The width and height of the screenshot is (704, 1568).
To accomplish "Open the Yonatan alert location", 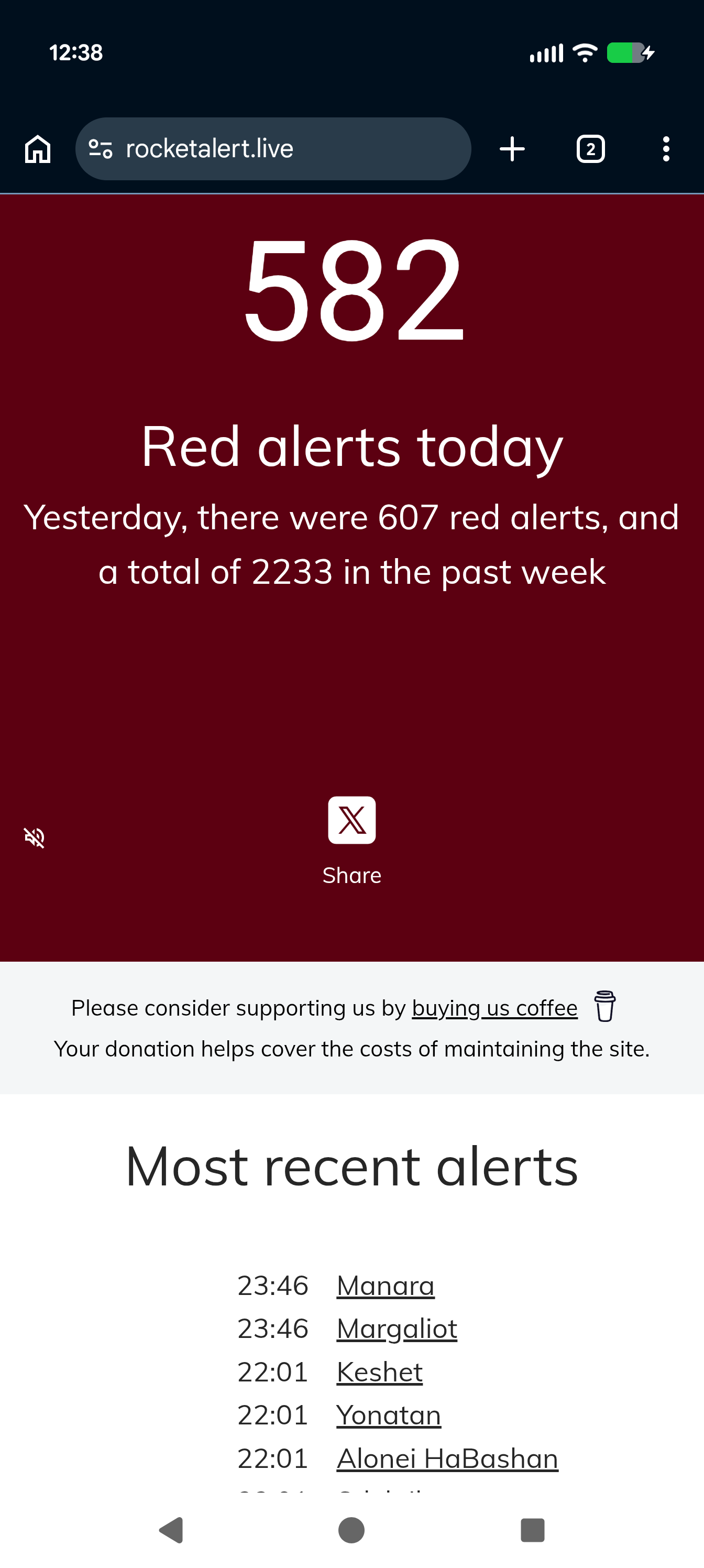I will 389,1415.
